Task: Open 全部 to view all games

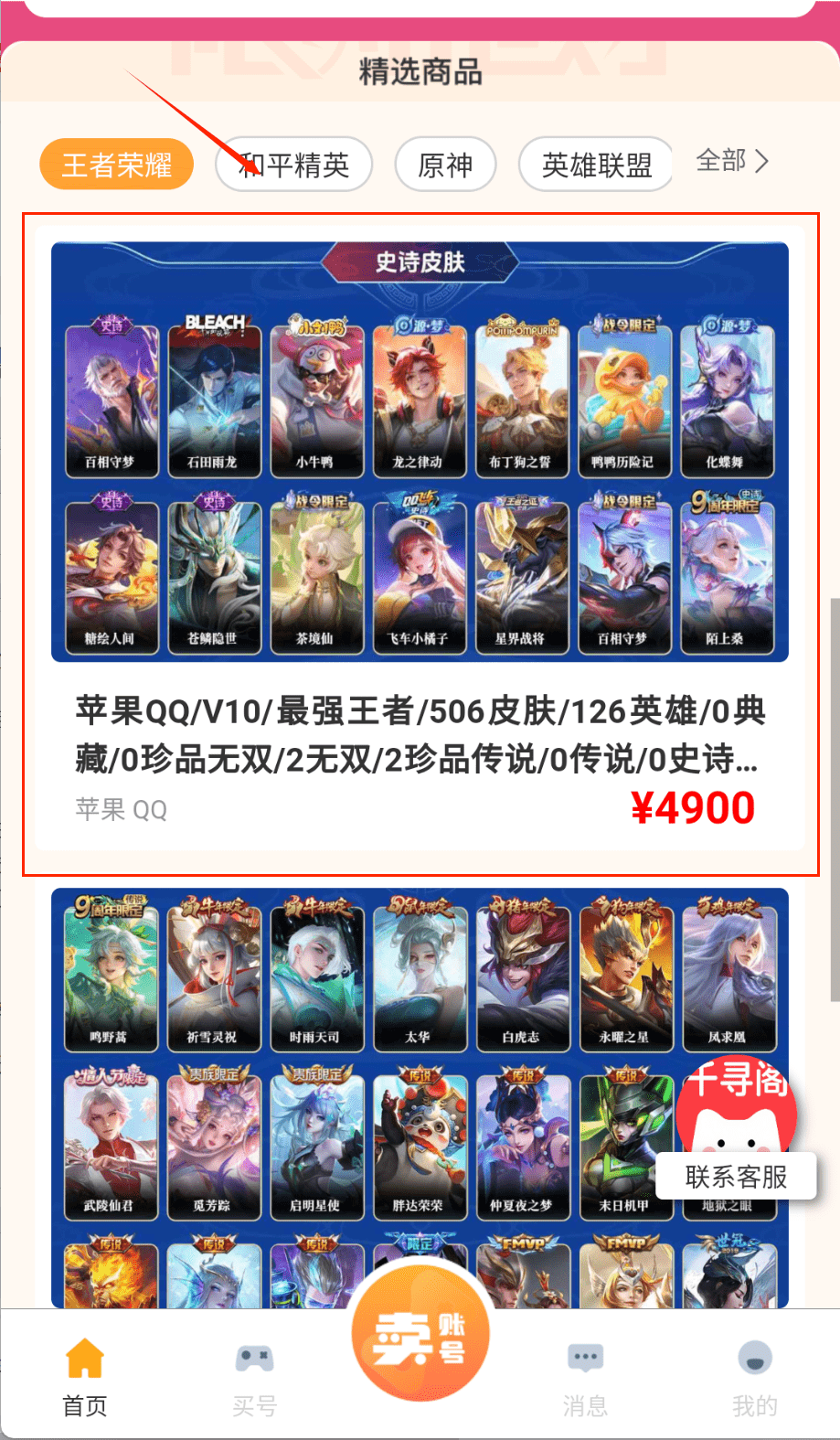Action: [731, 162]
